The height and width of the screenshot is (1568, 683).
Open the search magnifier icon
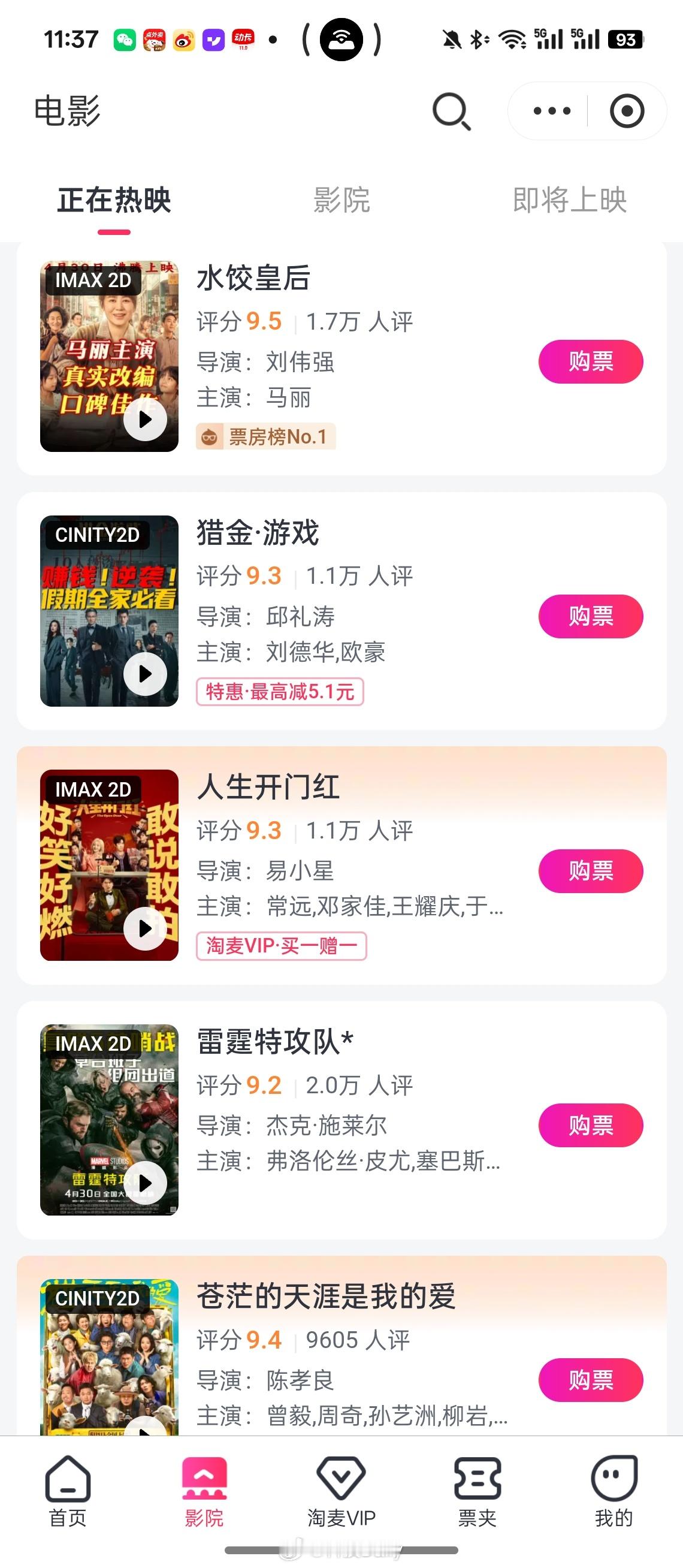[x=451, y=111]
